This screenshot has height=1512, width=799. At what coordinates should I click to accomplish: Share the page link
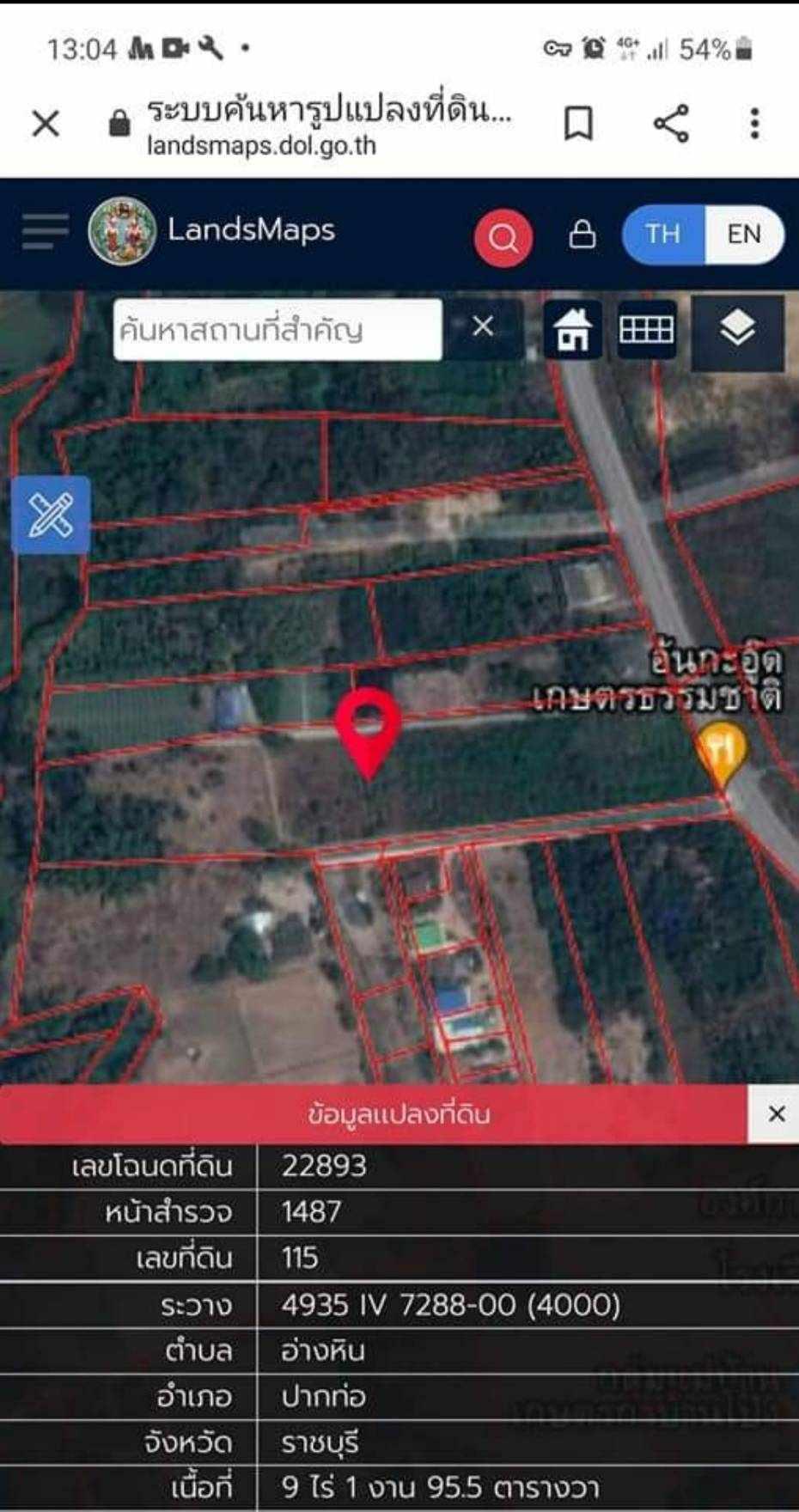point(671,124)
